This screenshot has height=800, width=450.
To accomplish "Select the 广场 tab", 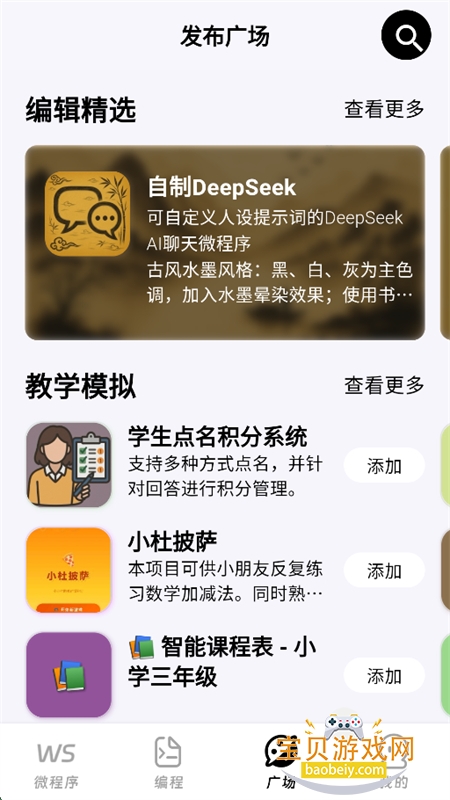I will point(281,763).
